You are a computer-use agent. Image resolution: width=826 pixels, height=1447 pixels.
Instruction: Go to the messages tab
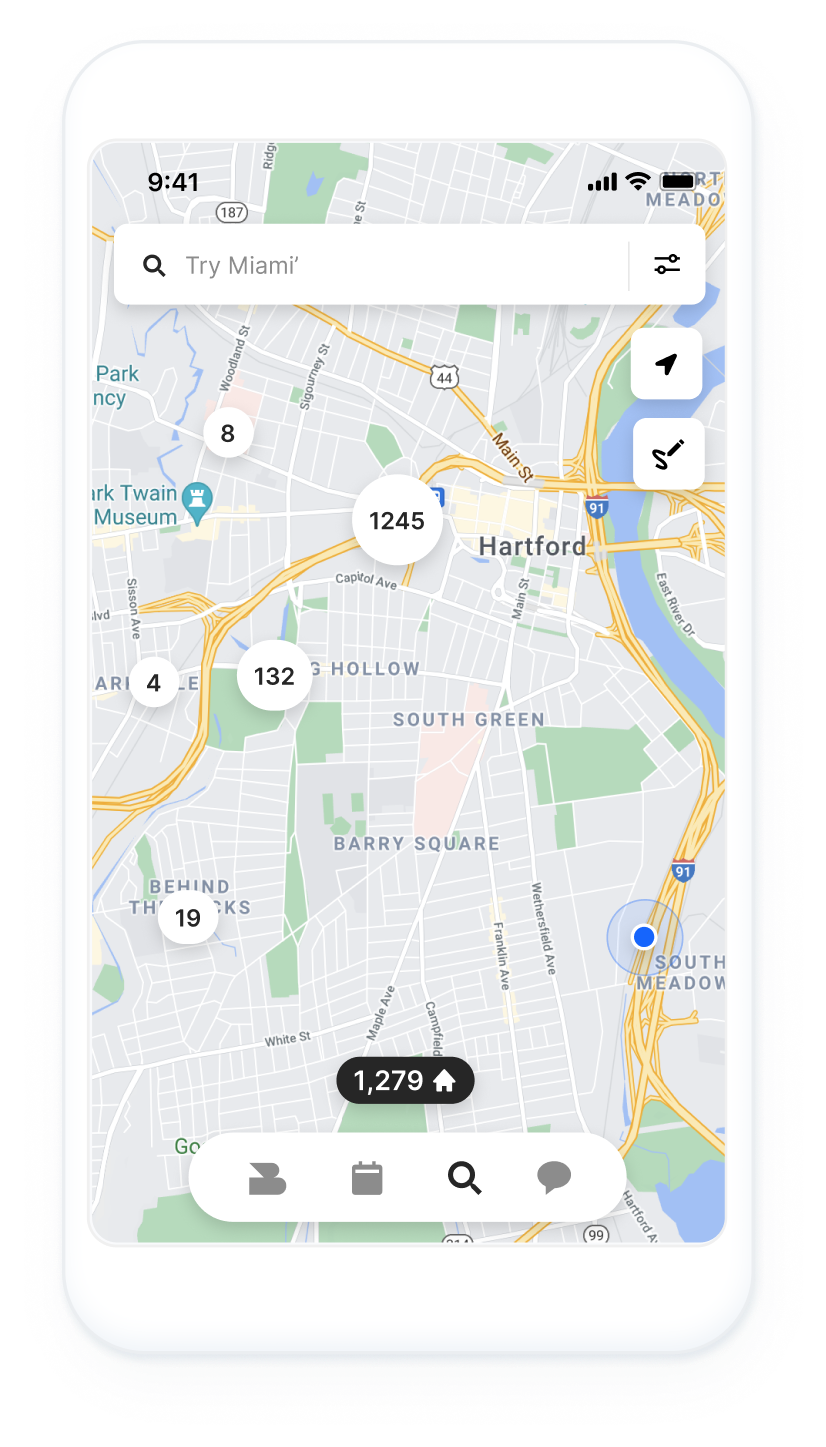[554, 1178]
